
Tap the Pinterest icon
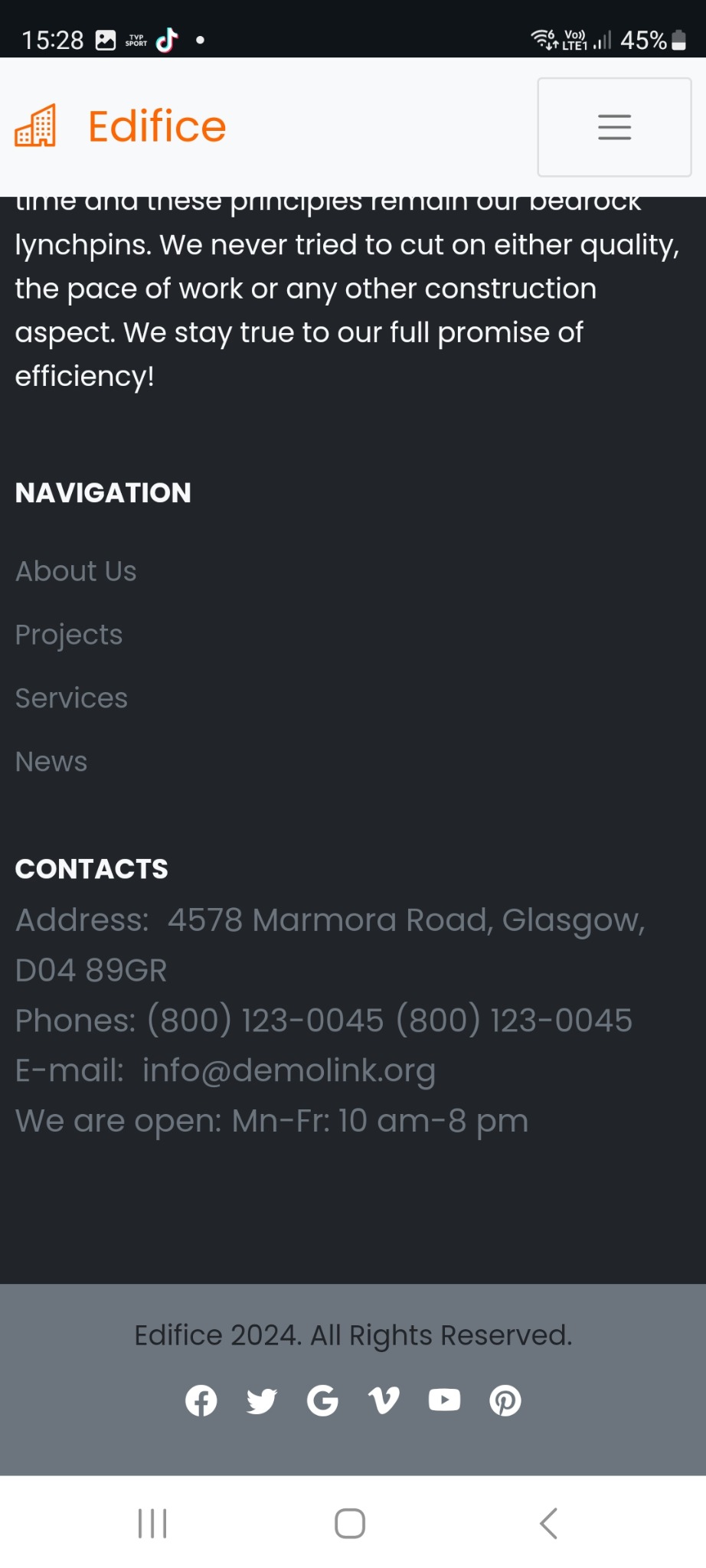(505, 1401)
